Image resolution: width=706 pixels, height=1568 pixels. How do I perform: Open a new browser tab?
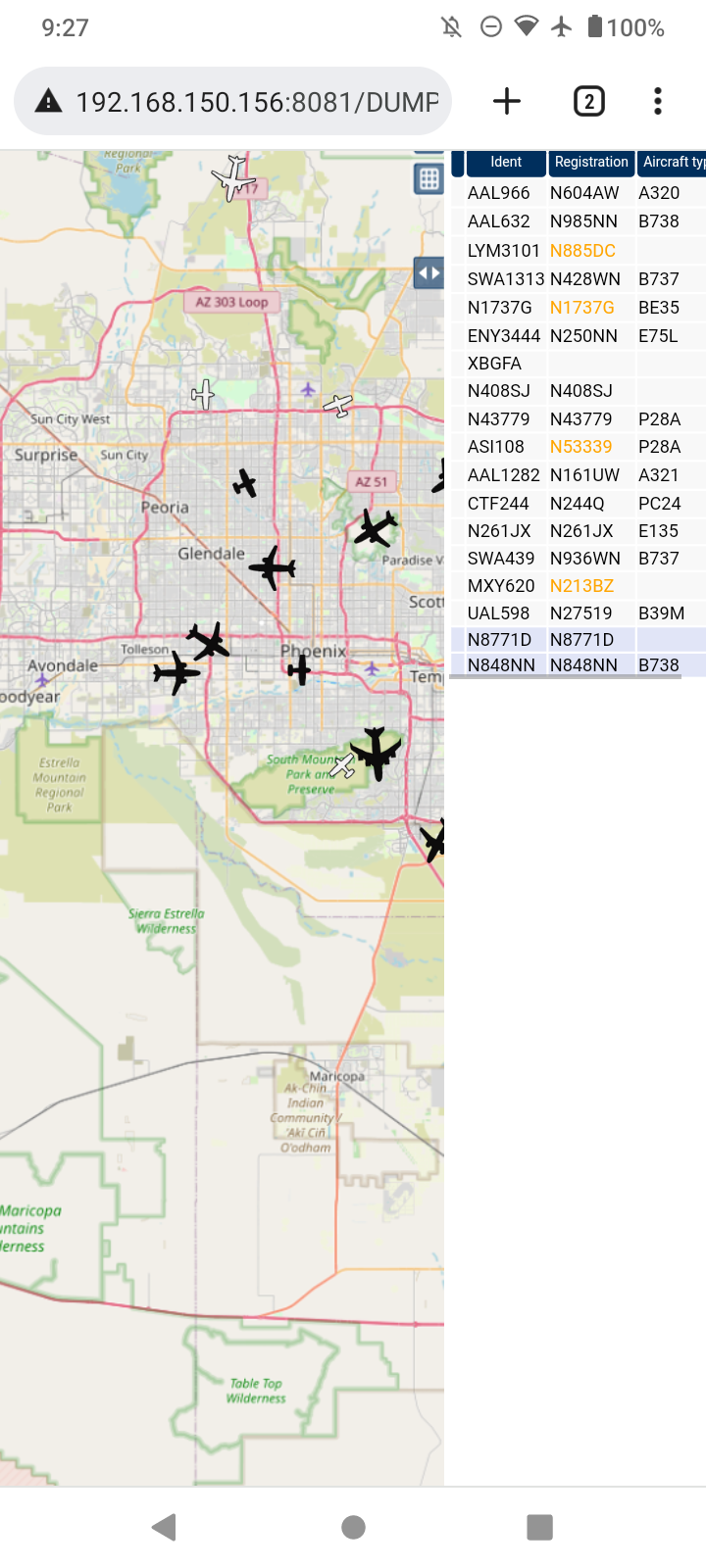coord(506,101)
